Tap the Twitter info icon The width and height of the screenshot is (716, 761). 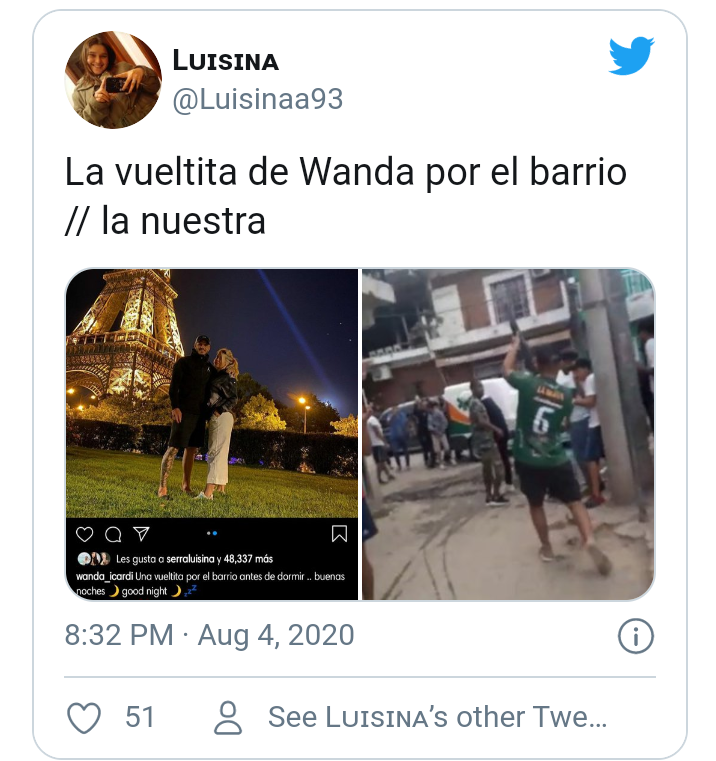[x=636, y=635]
